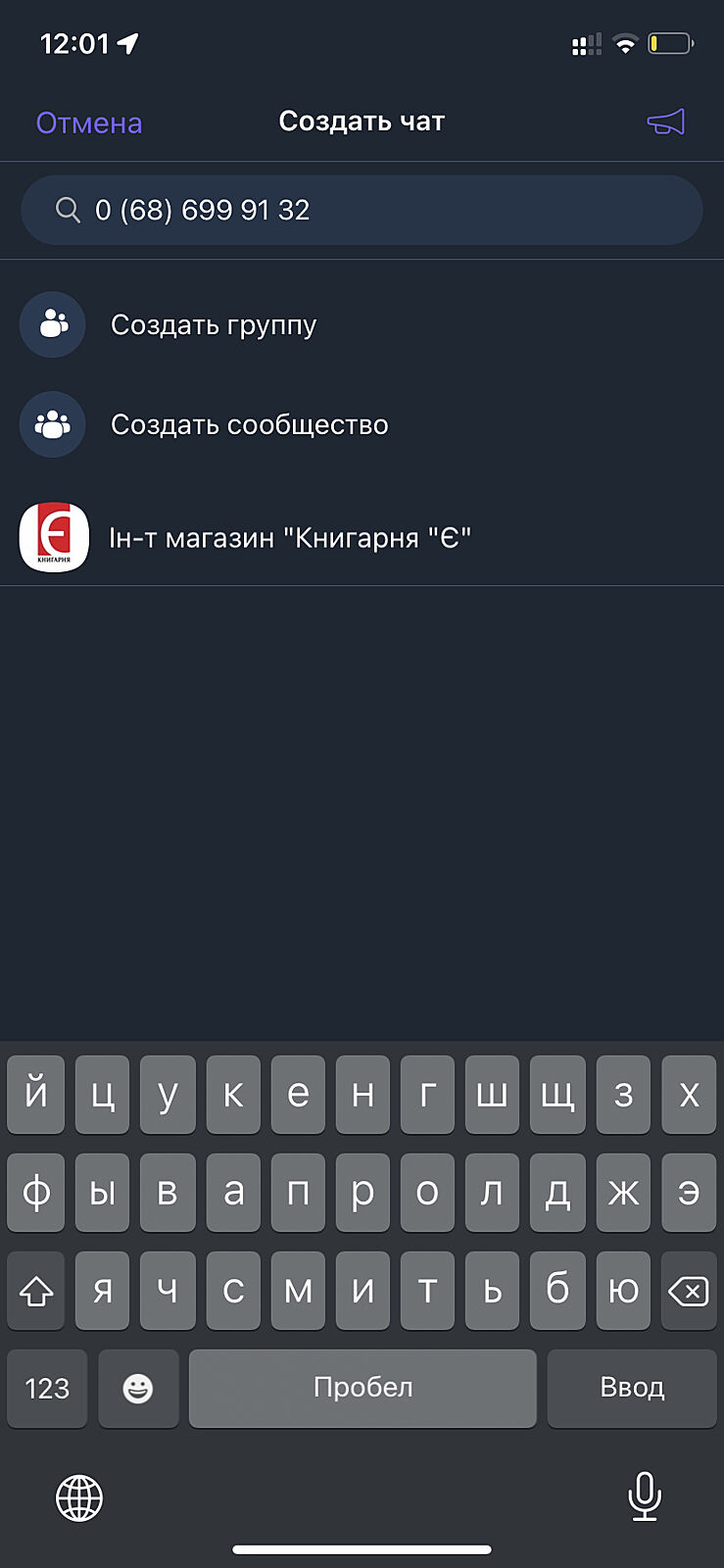Open chat with Ін-т магазин "Книгарня "Є"
The height and width of the screenshot is (1568, 724).
pyautogui.click(x=290, y=537)
